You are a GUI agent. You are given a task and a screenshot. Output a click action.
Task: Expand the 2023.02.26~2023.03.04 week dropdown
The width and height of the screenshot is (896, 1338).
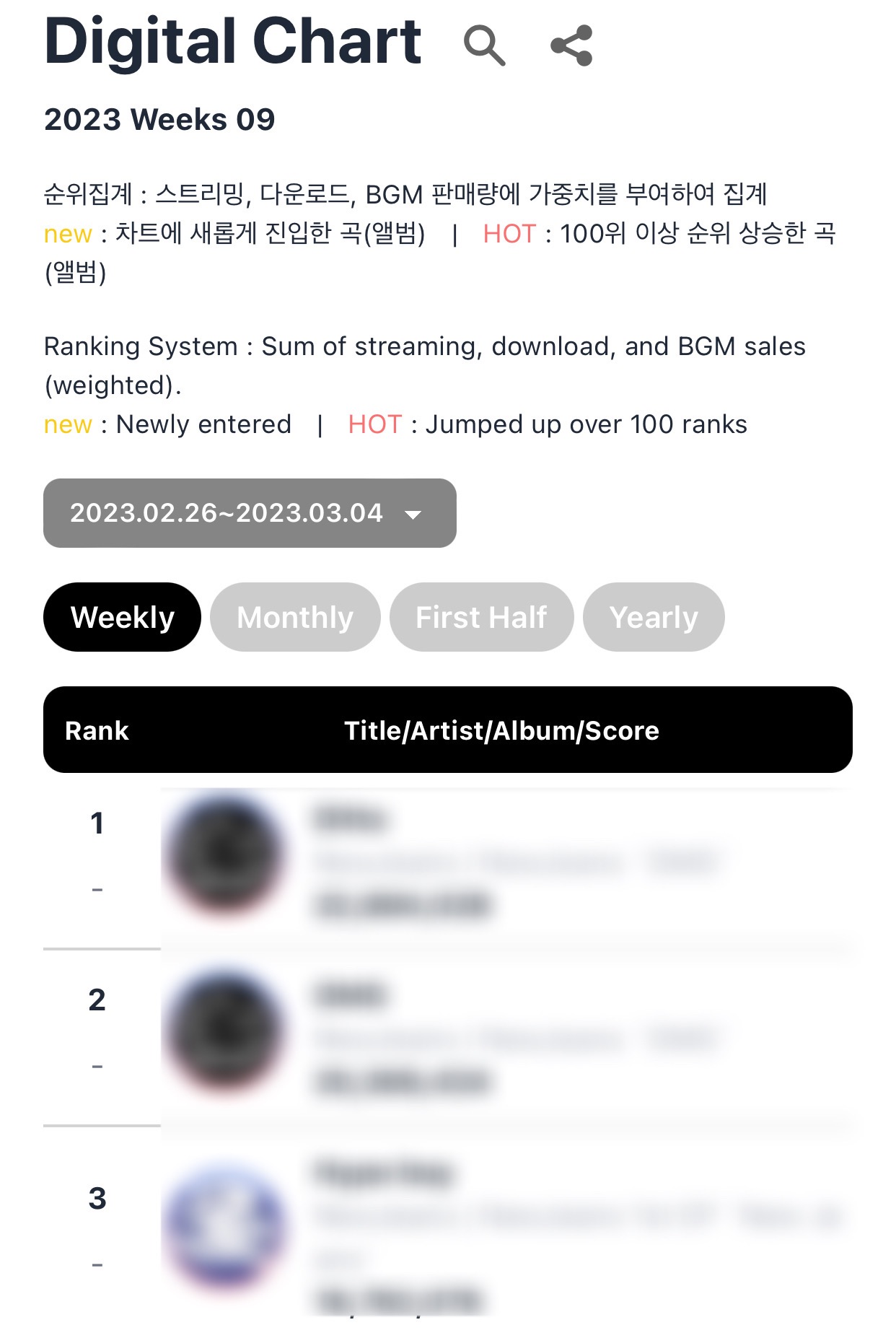point(250,513)
